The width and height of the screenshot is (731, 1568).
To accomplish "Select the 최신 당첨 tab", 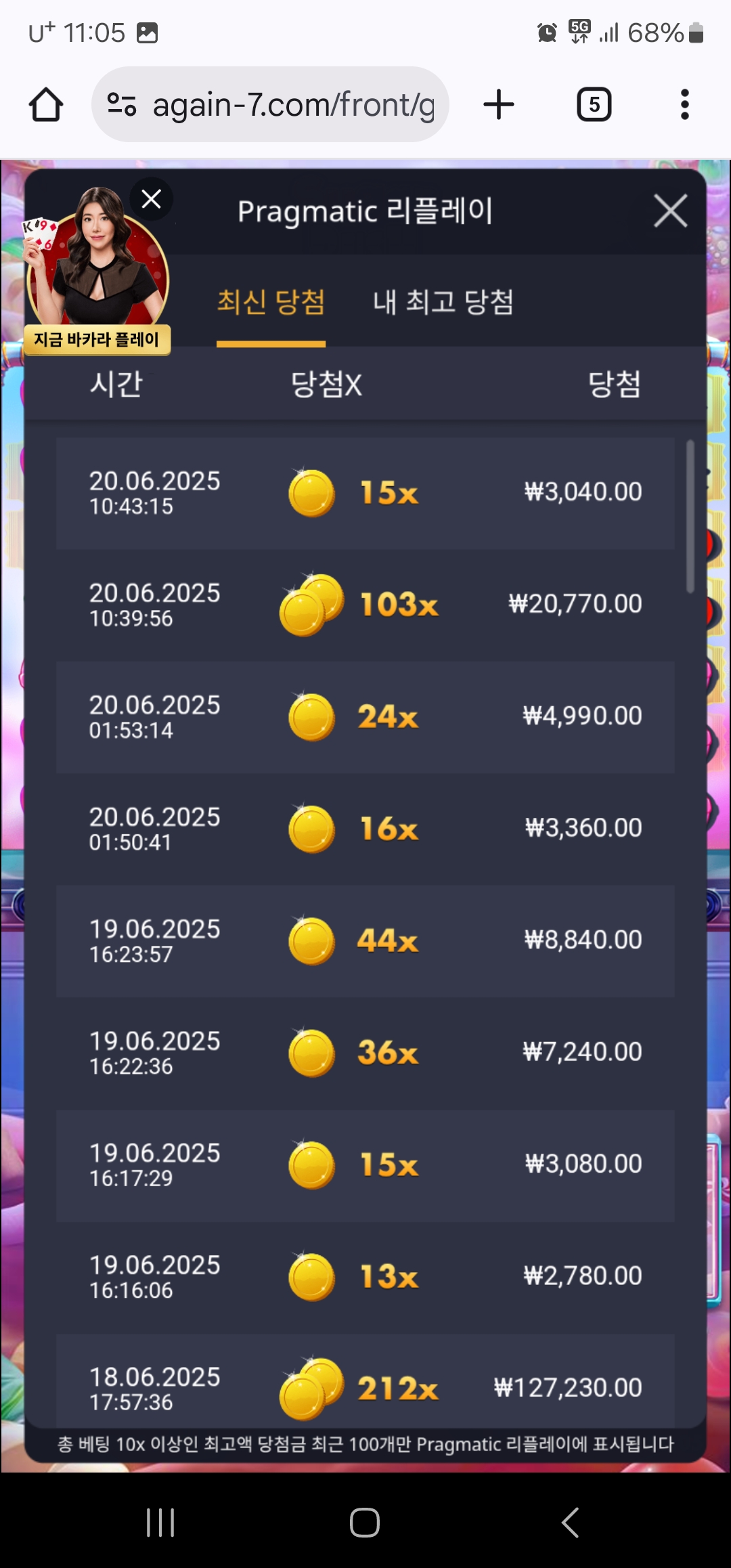I will 271,302.
